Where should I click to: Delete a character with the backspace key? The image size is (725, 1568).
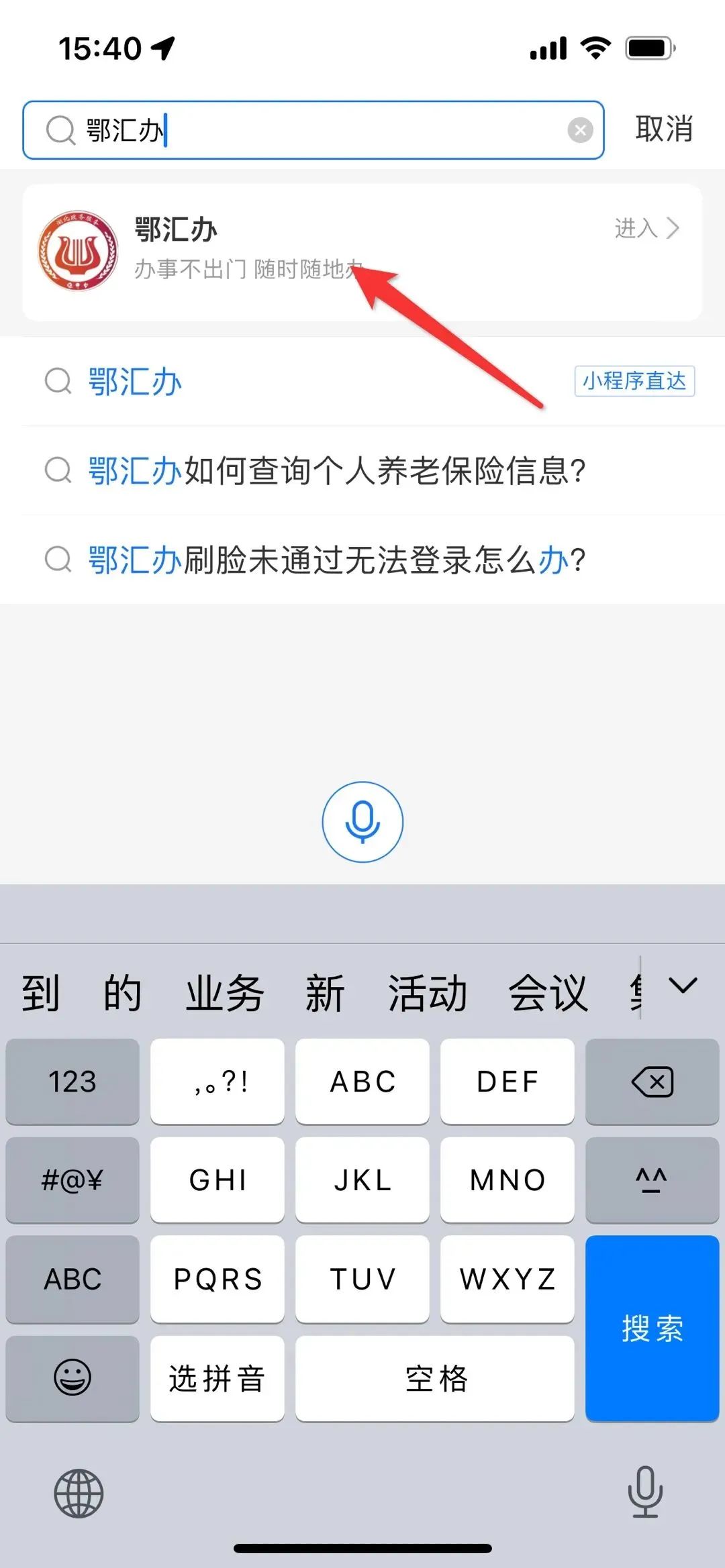(651, 1082)
